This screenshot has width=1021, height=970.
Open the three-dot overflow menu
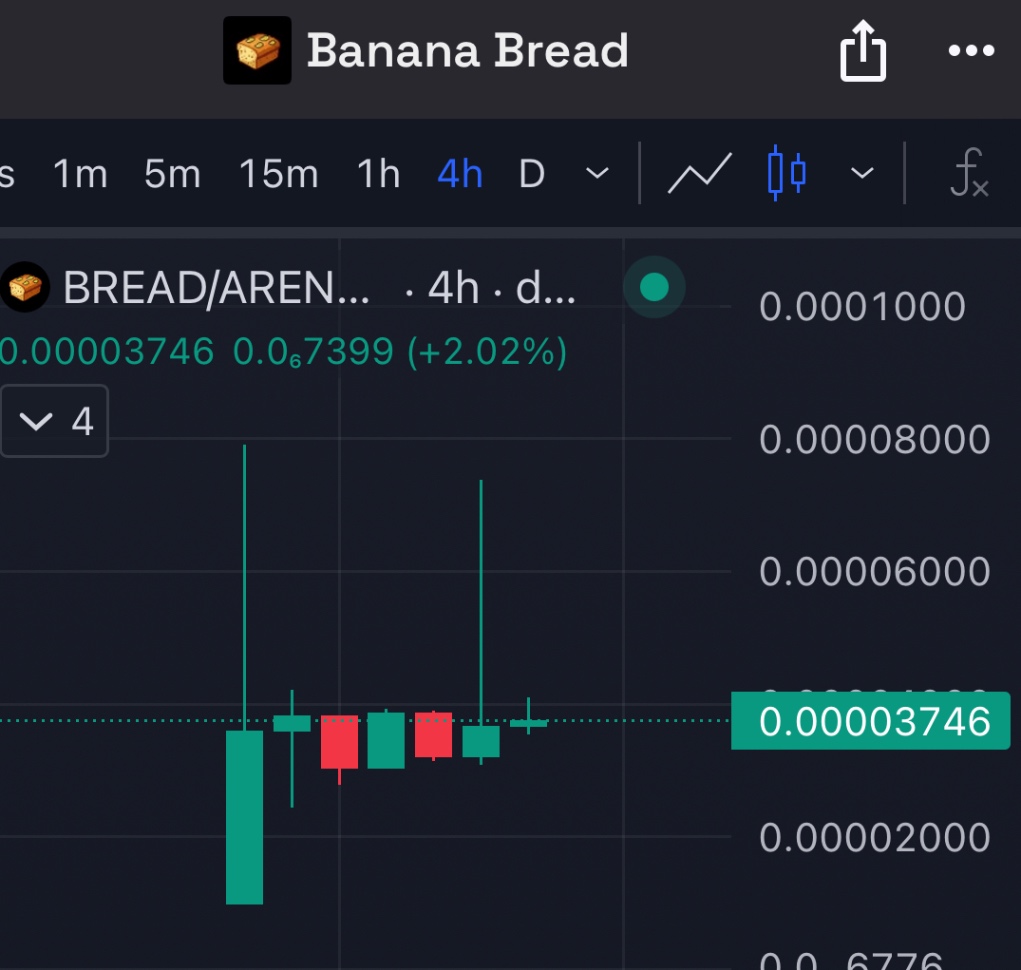click(x=970, y=51)
